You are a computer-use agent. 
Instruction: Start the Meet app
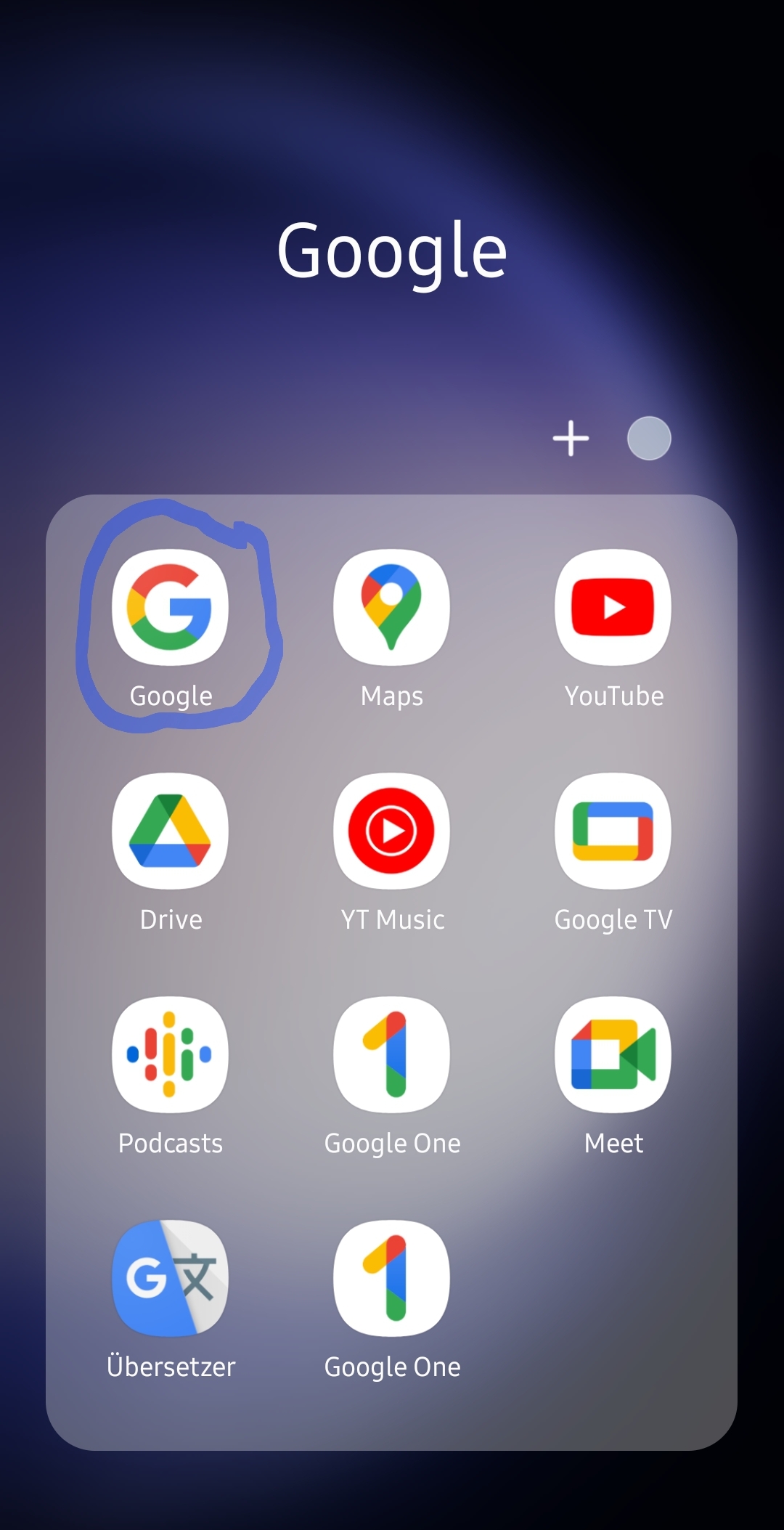(613, 1054)
